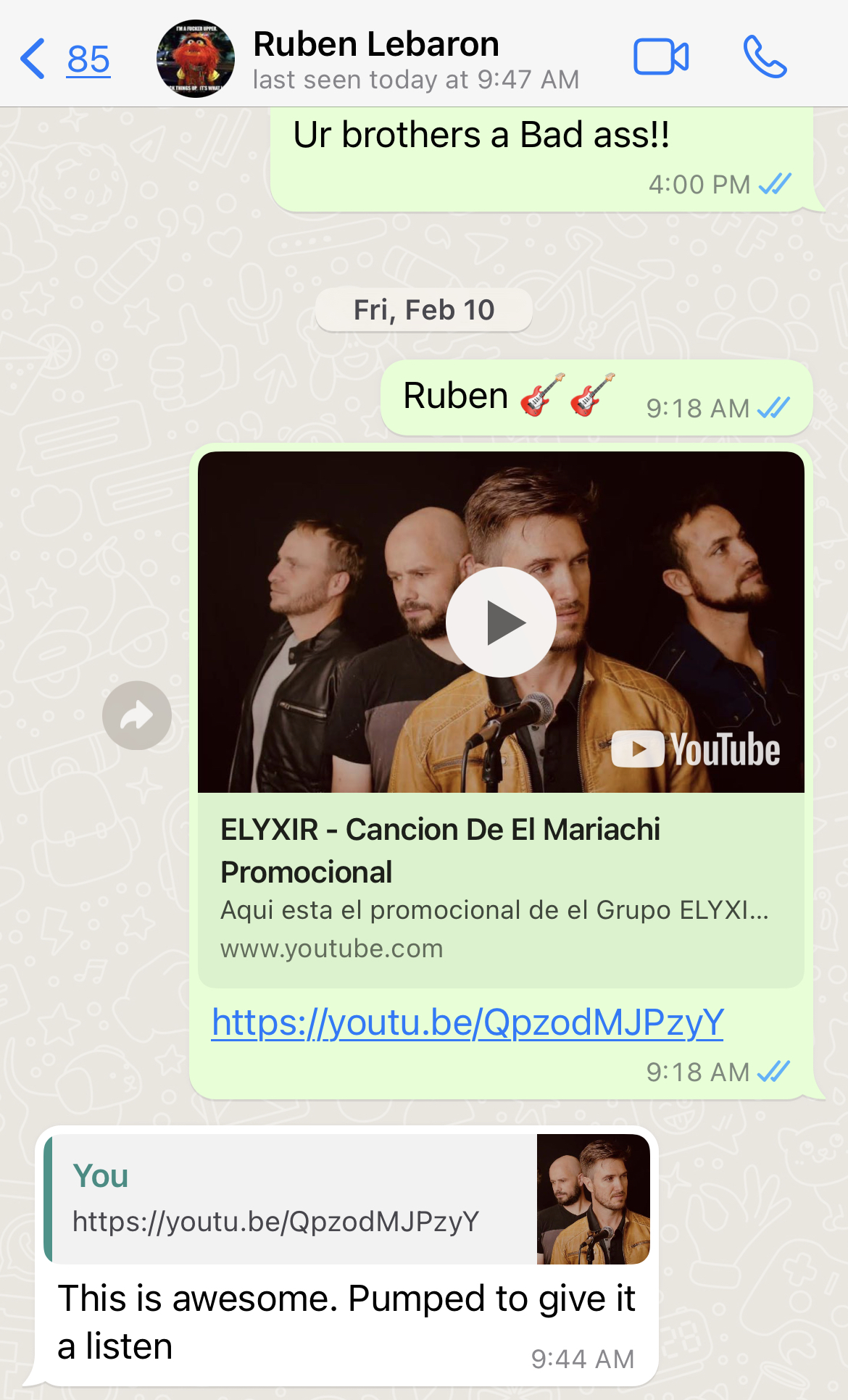Open the ELYXIR Cancion De El Mariachi preview
This screenshot has height=1400, width=848.
(x=500, y=888)
